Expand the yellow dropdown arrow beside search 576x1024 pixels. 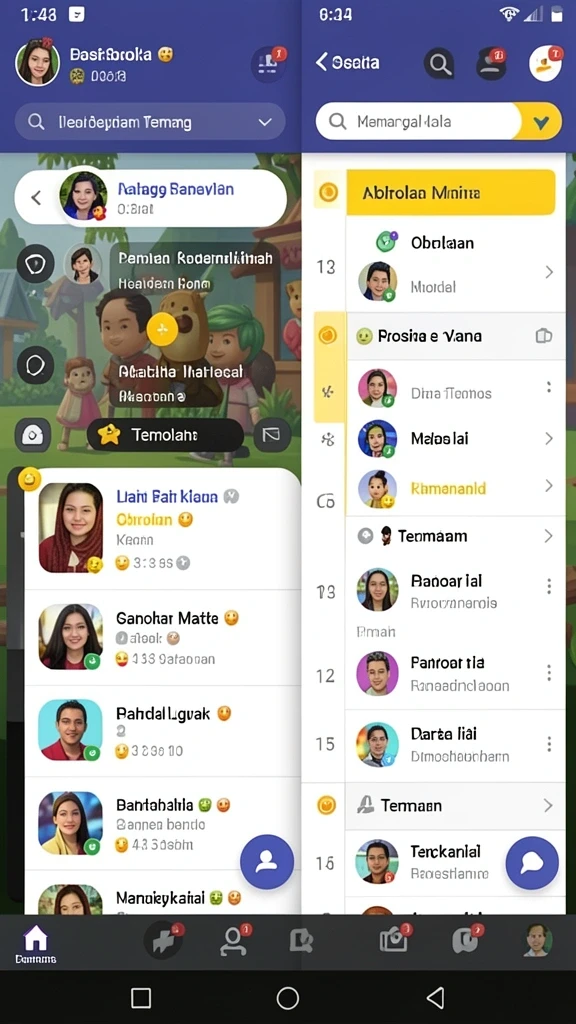(x=541, y=121)
